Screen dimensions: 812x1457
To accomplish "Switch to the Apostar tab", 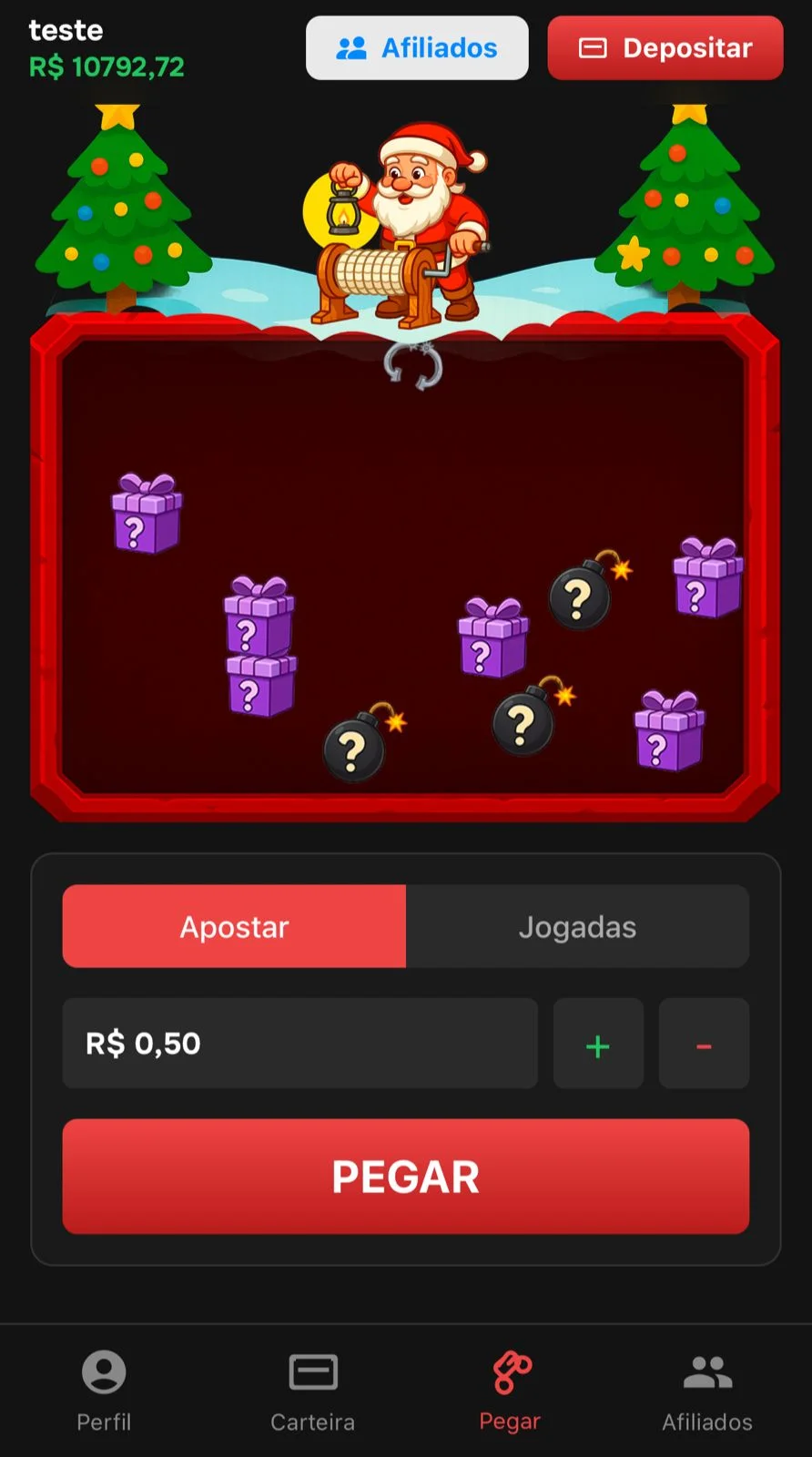I will (233, 926).
